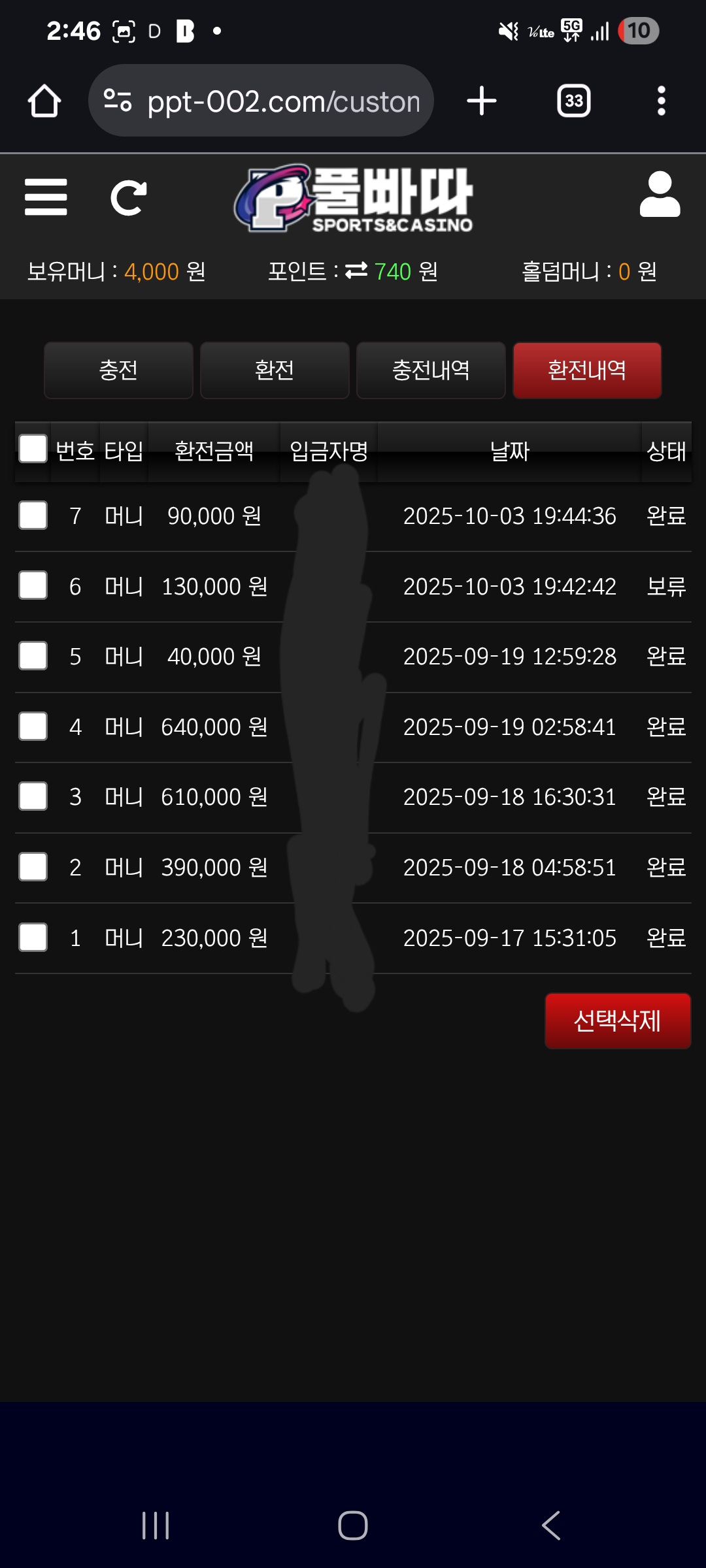Select the 환전내역 tab
The height and width of the screenshot is (1568, 706).
[x=587, y=370]
